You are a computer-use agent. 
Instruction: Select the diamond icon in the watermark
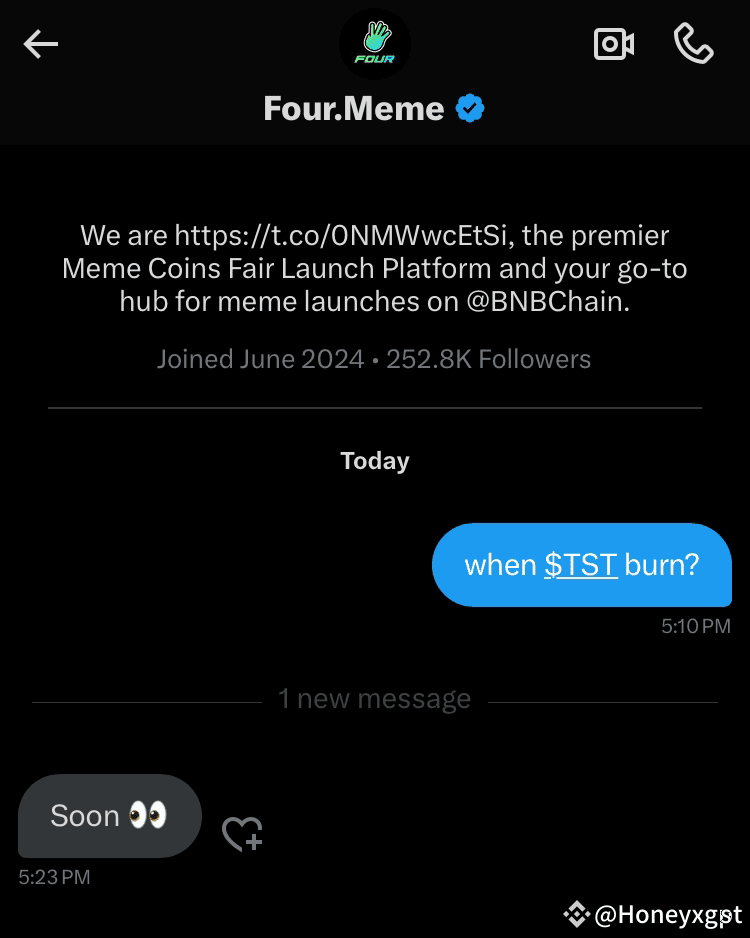click(x=578, y=915)
